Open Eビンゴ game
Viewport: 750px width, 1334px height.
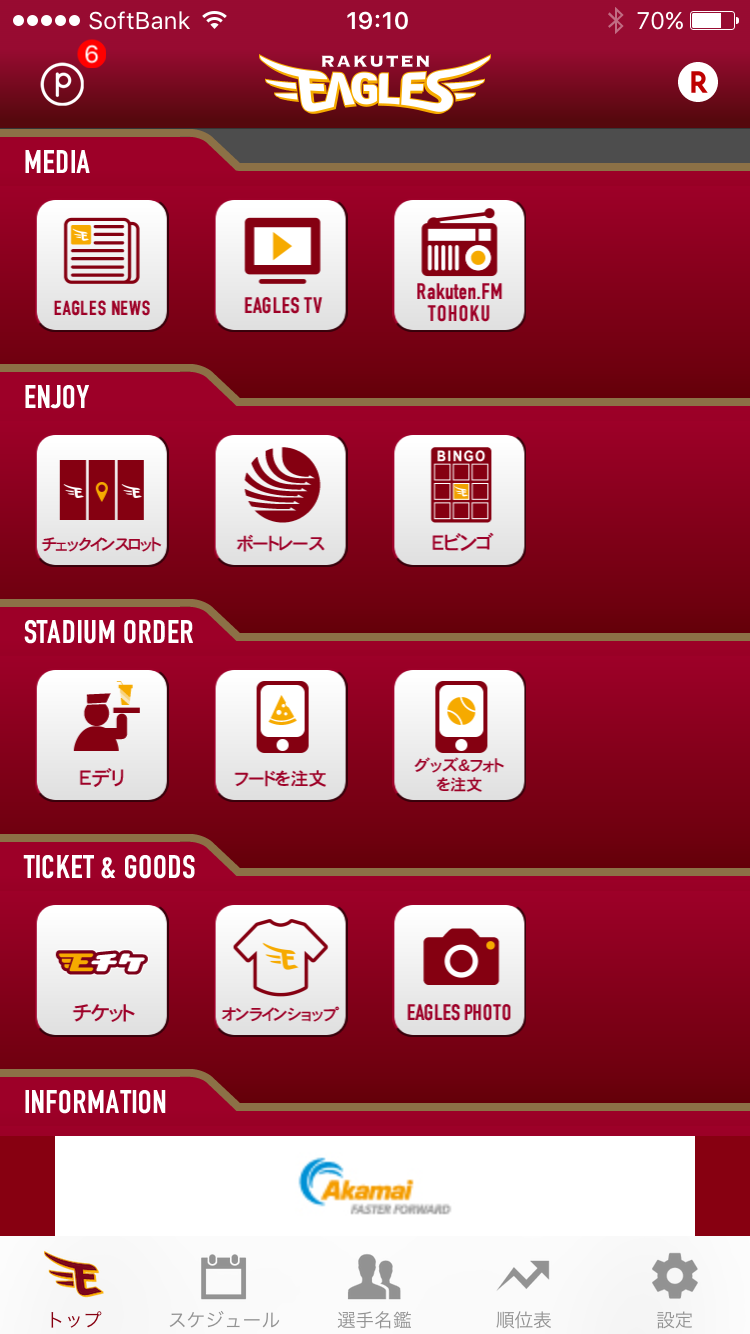[459, 500]
